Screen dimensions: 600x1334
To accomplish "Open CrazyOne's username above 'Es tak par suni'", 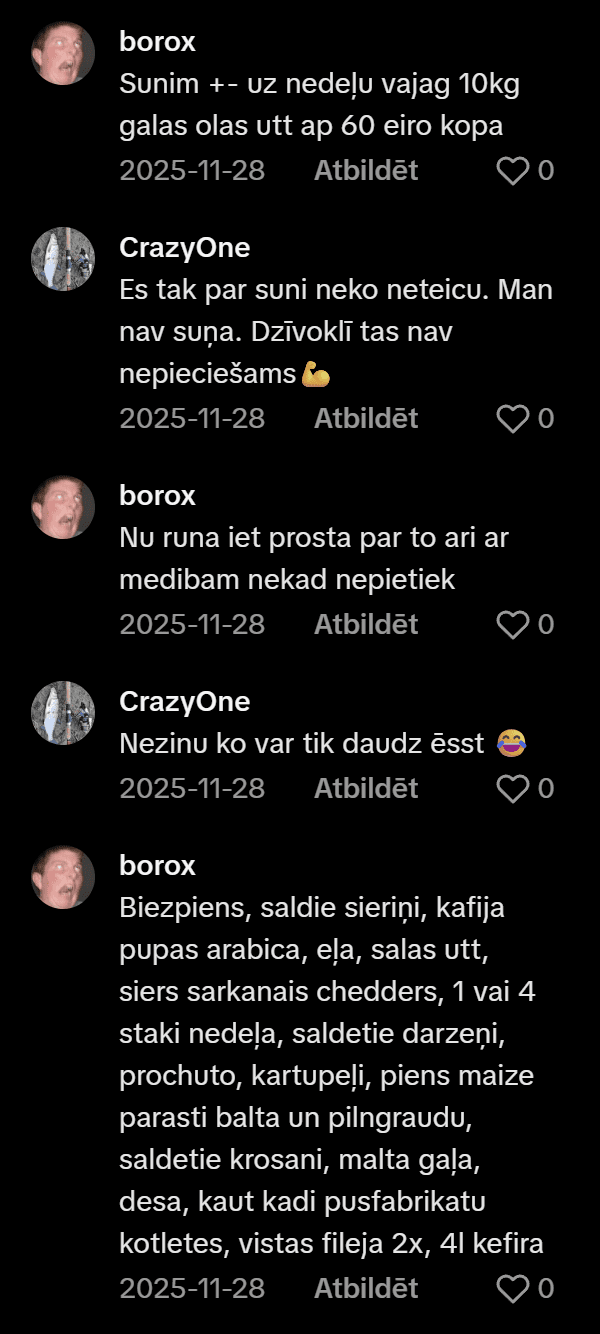I will (x=184, y=247).
